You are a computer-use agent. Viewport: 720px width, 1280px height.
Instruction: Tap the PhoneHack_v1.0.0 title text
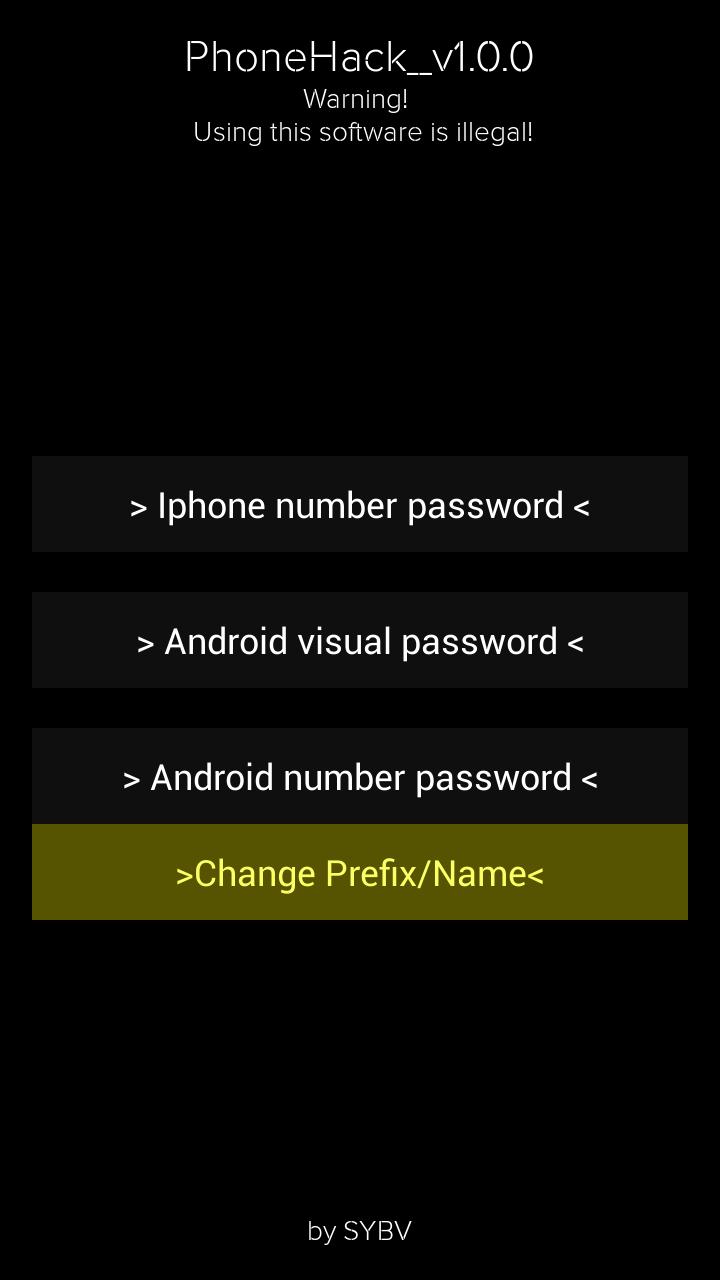click(x=360, y=57)
